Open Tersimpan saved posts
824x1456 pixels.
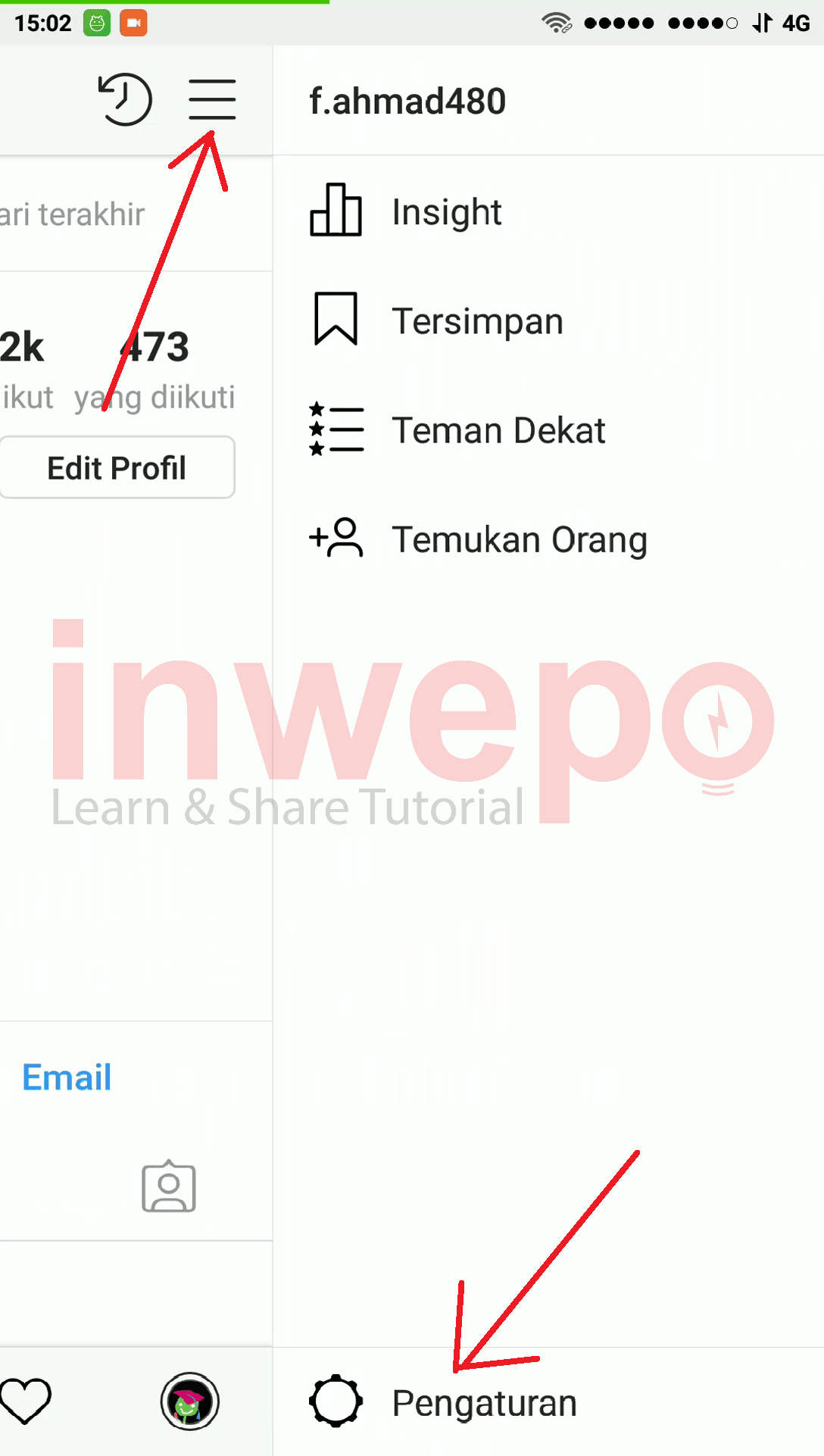[476, 320]
